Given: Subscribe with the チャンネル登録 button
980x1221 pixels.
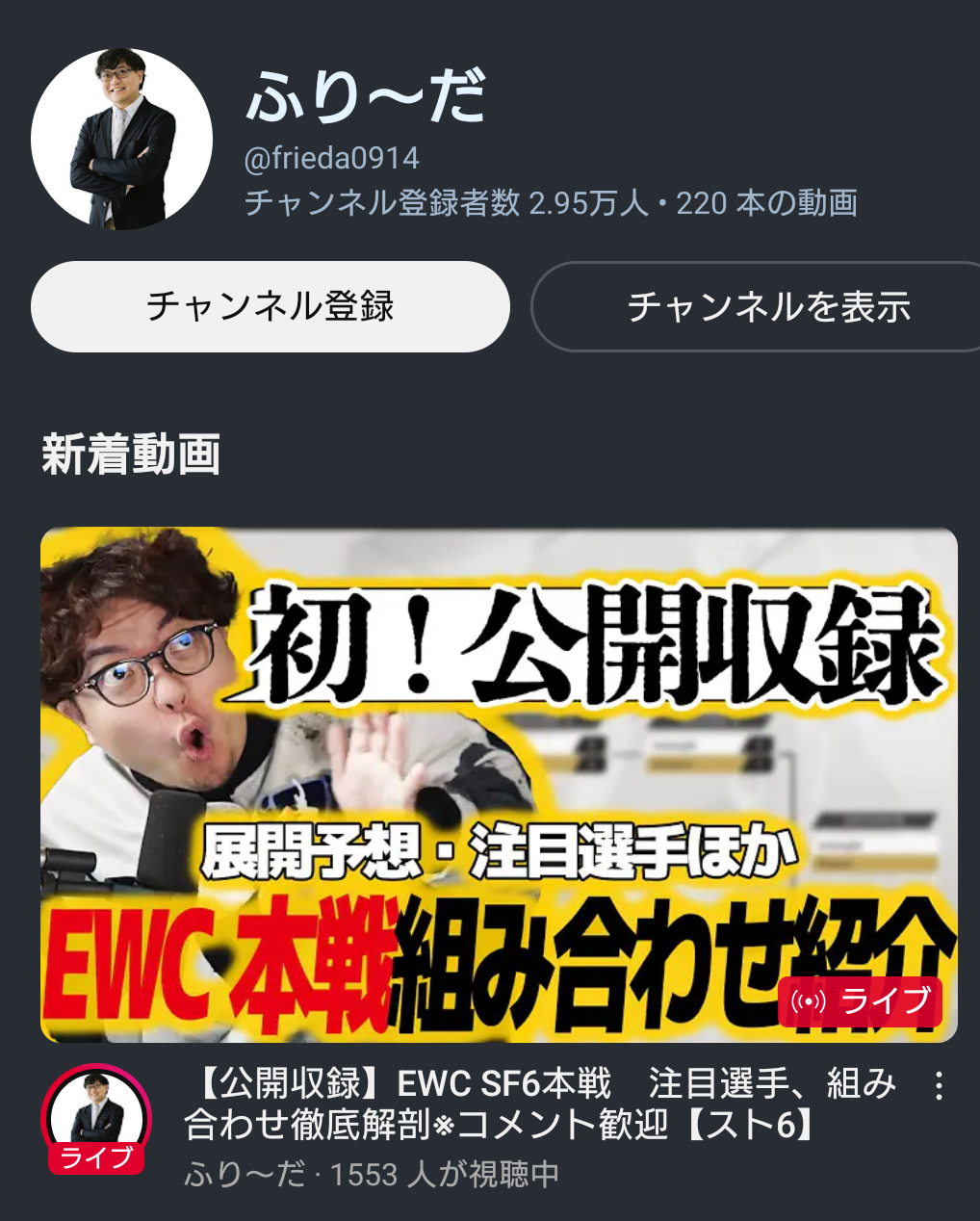Looking at the screenshot, I should tap(271, 306).
